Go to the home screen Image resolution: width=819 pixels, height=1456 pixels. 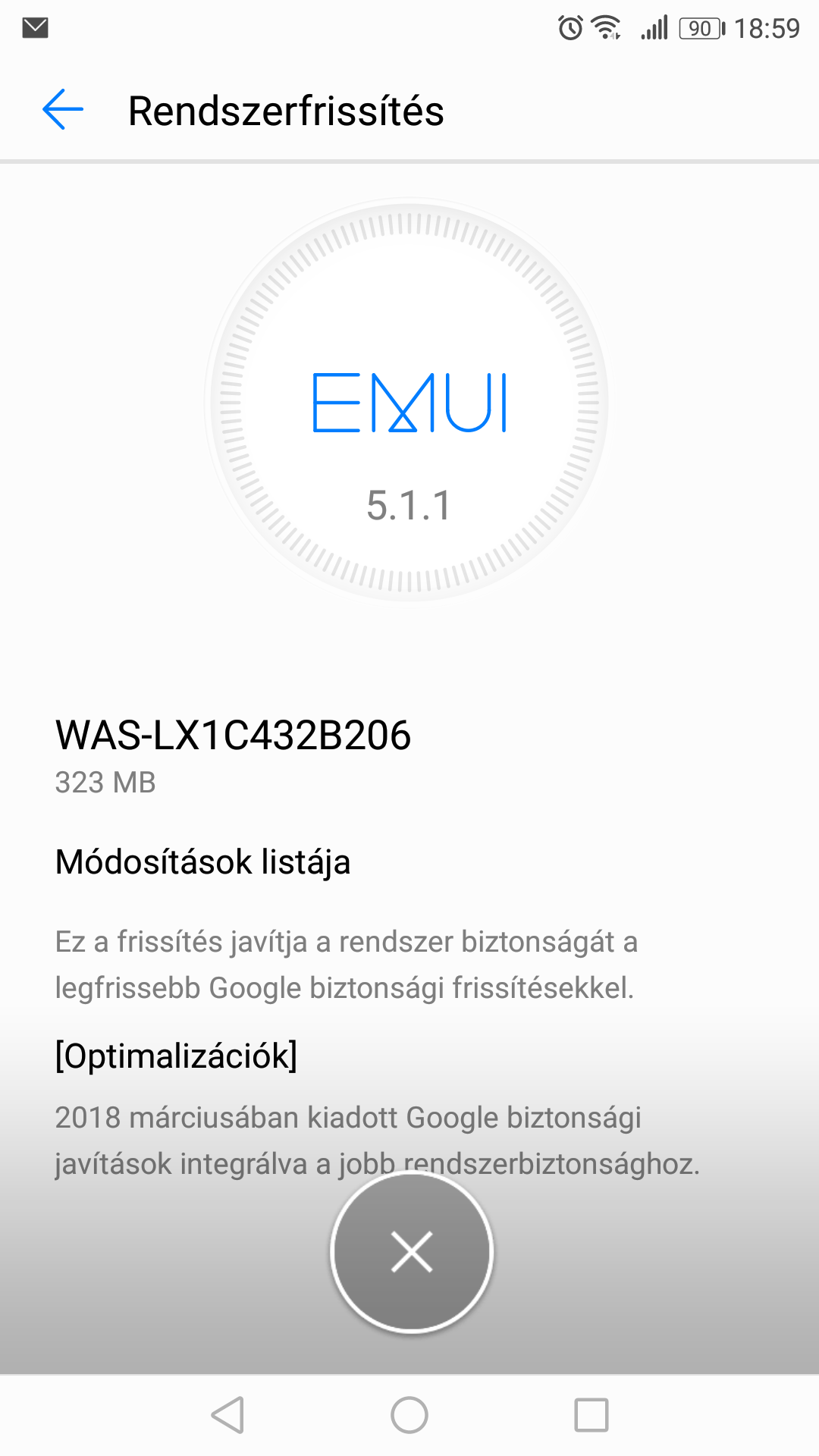409,1415
